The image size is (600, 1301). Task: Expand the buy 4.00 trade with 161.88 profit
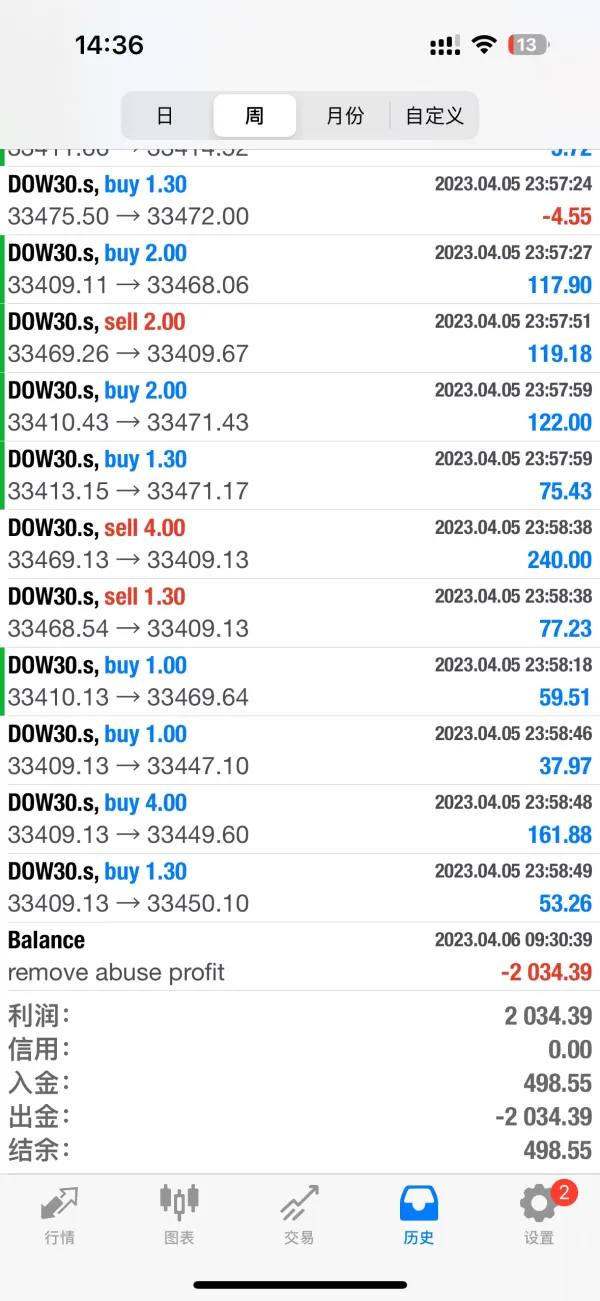click(x=300, y=819)
